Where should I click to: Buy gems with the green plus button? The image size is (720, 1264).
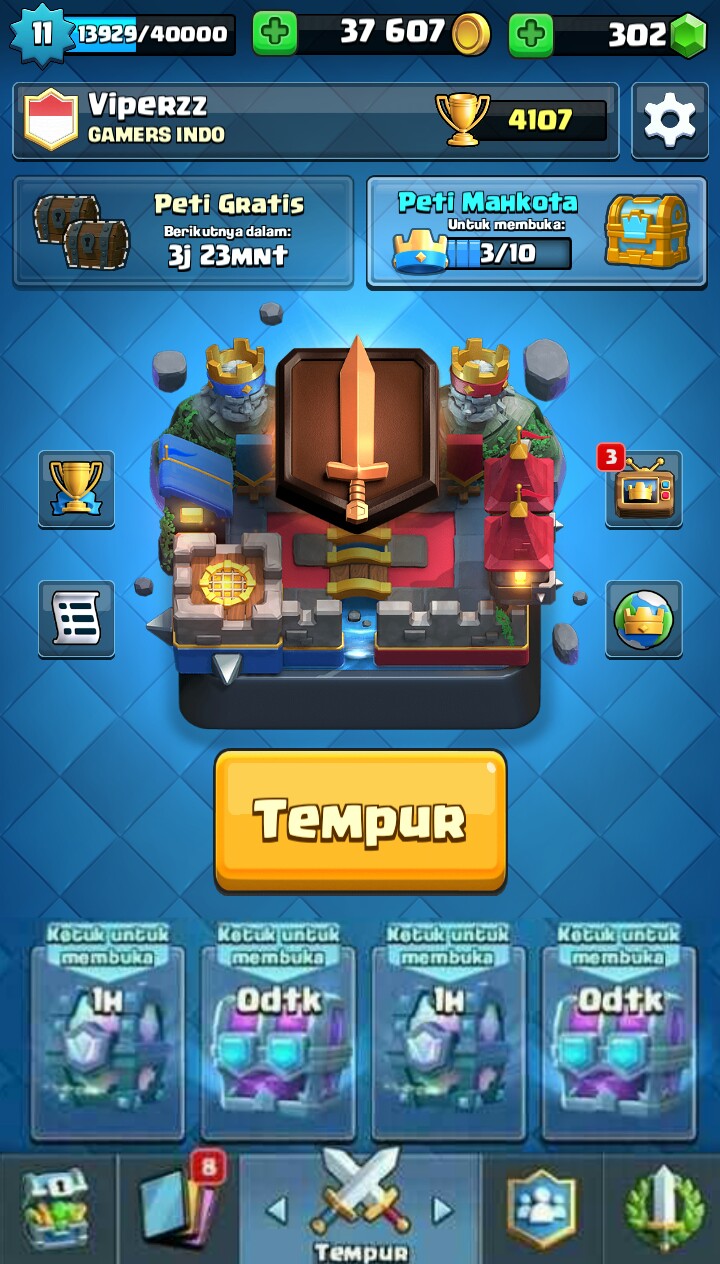pos(531,35)
